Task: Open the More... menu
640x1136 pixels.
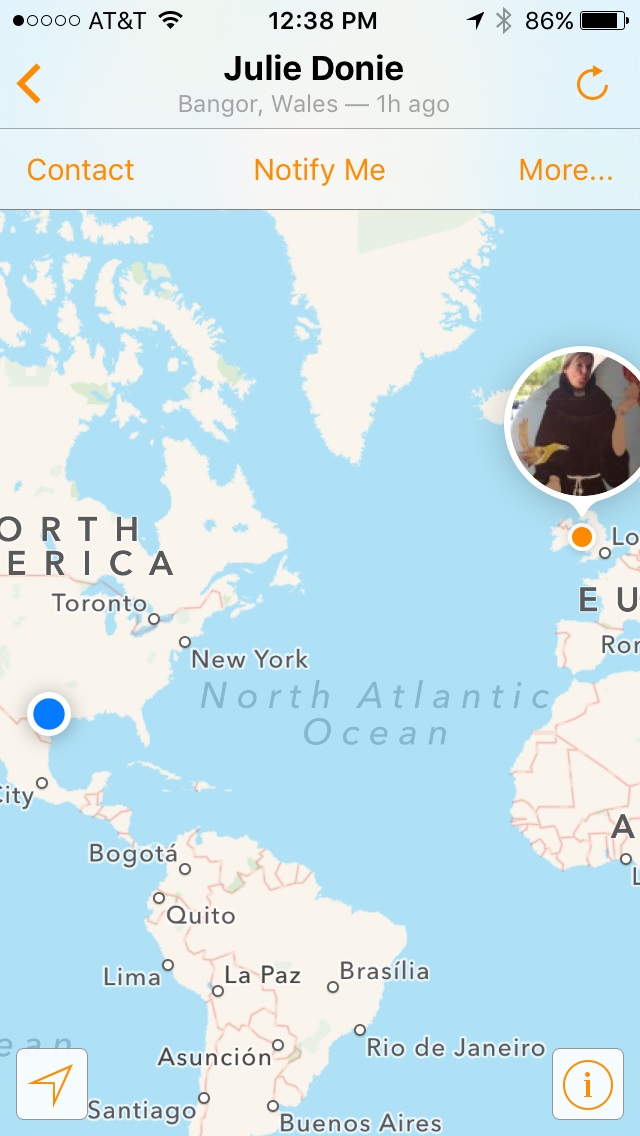Action: [566, 170]
